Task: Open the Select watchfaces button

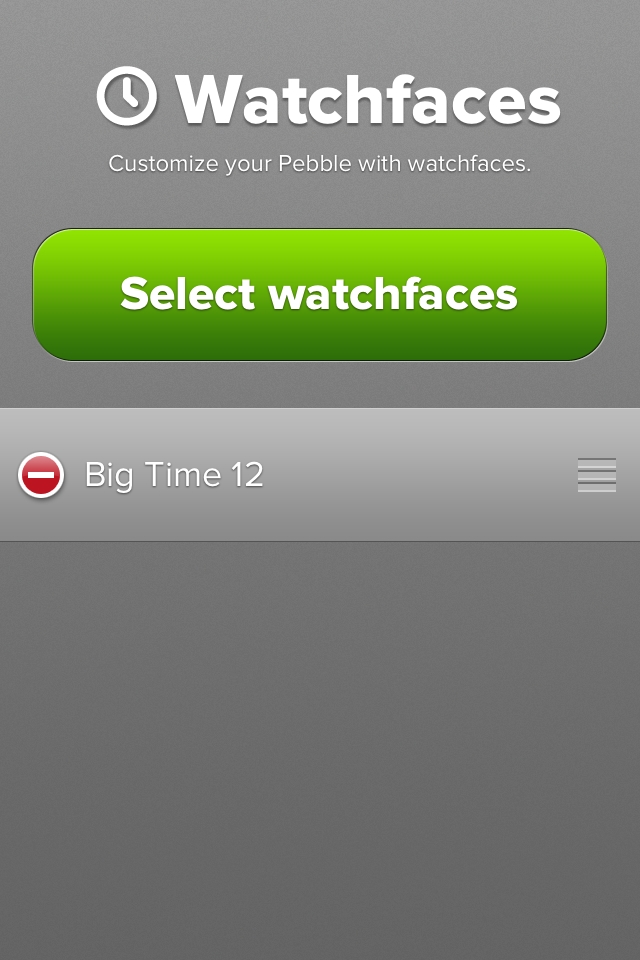Action: pos(320,294)
